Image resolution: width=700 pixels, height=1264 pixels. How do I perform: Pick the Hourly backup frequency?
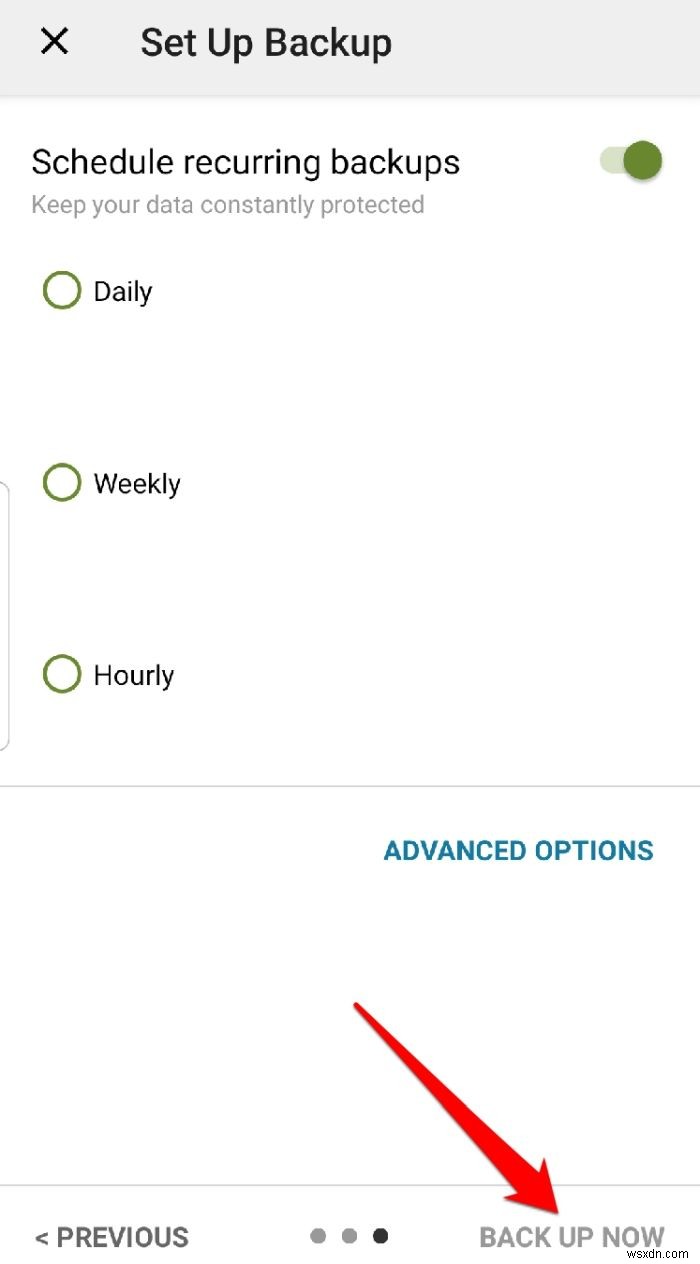[62, 675]
